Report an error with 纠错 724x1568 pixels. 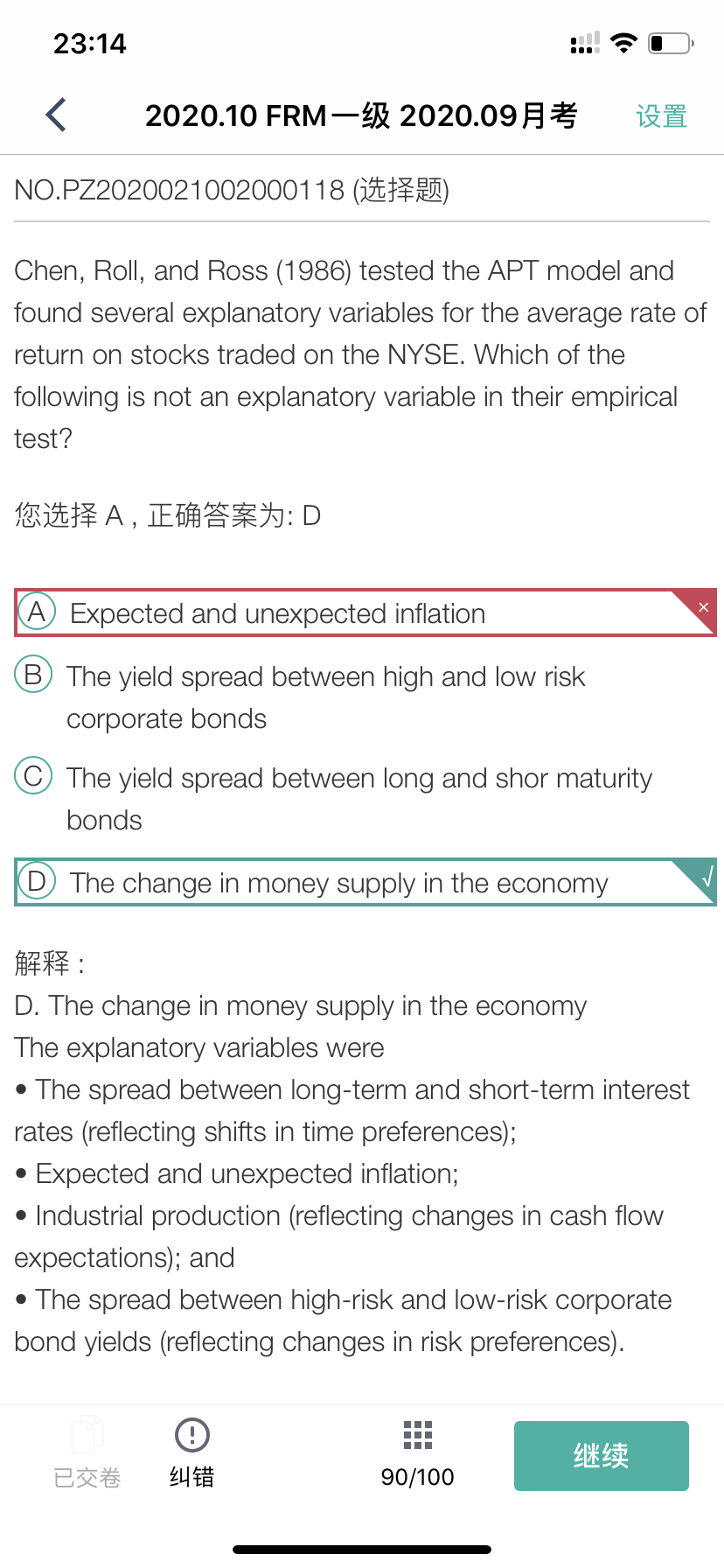click(x=191, y=1453)
